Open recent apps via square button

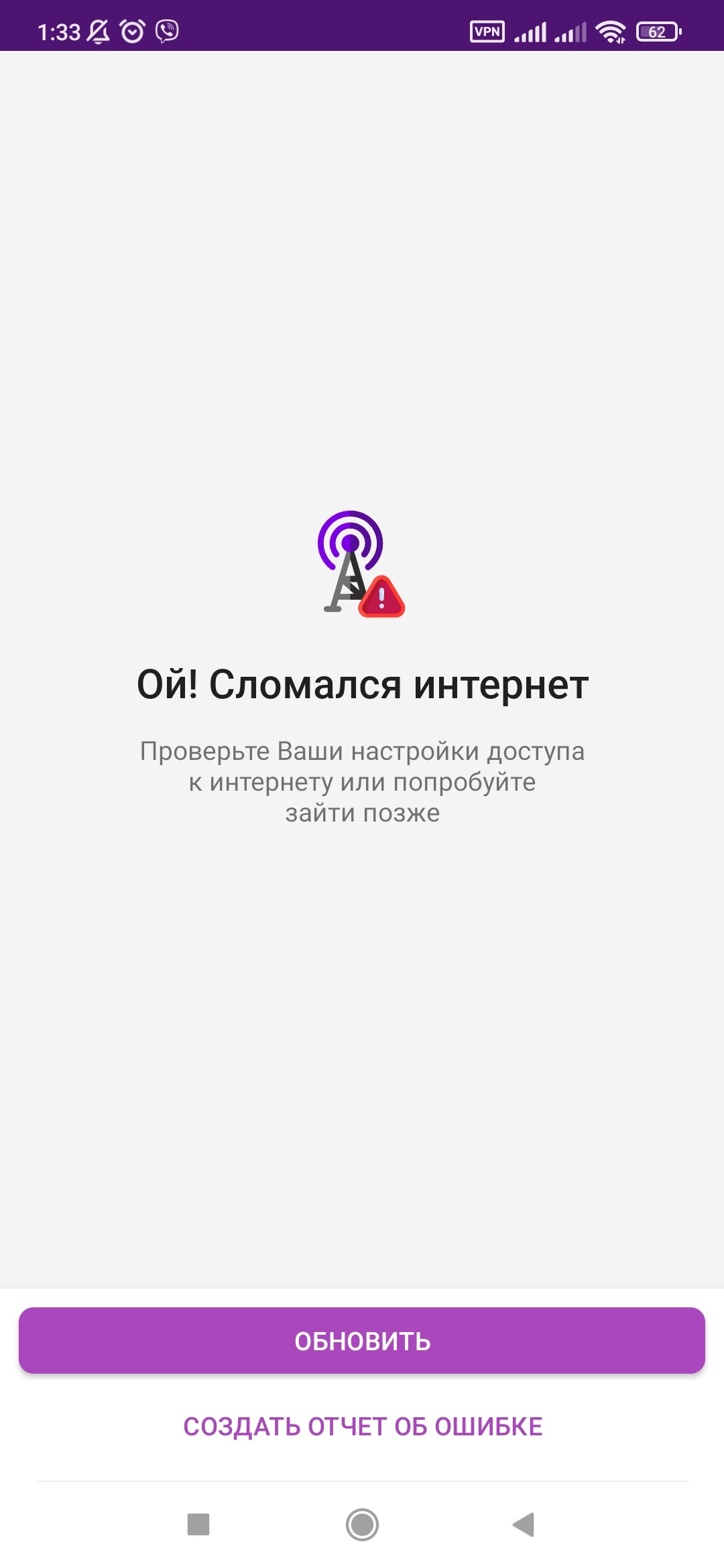coord(198,1524)
